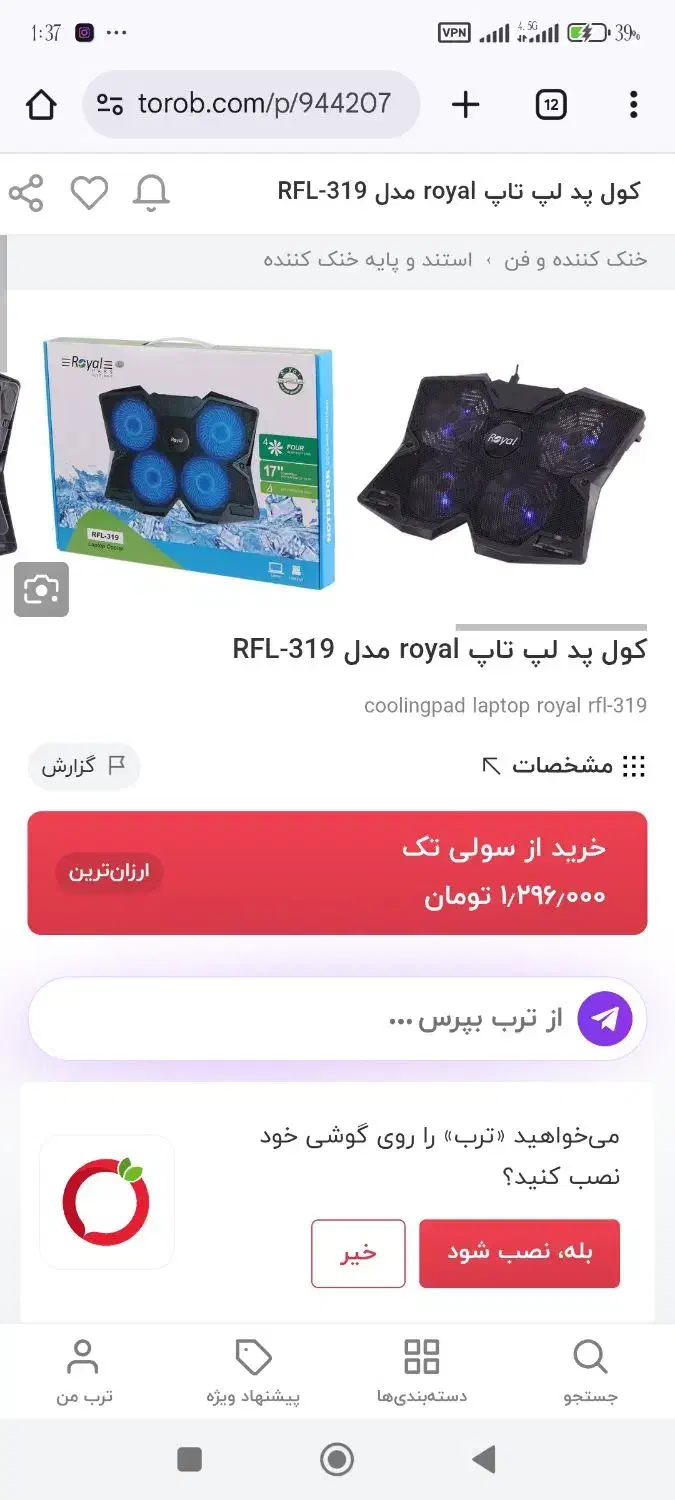675x1500 pixels.
Task: Open the خنک کننده و فن breadcrumb
Action: (575, 260)
